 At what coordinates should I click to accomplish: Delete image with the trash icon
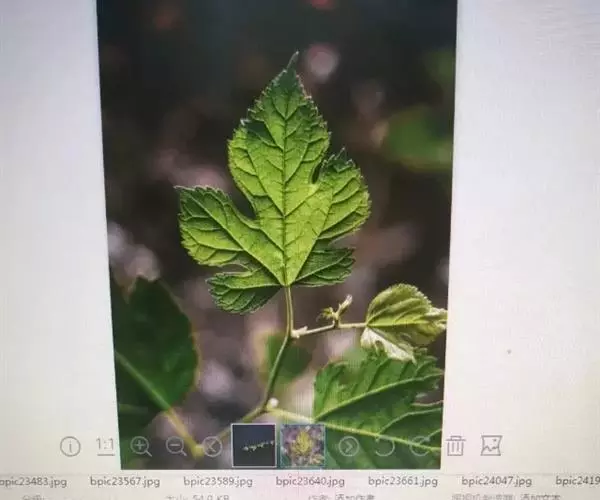455,446
